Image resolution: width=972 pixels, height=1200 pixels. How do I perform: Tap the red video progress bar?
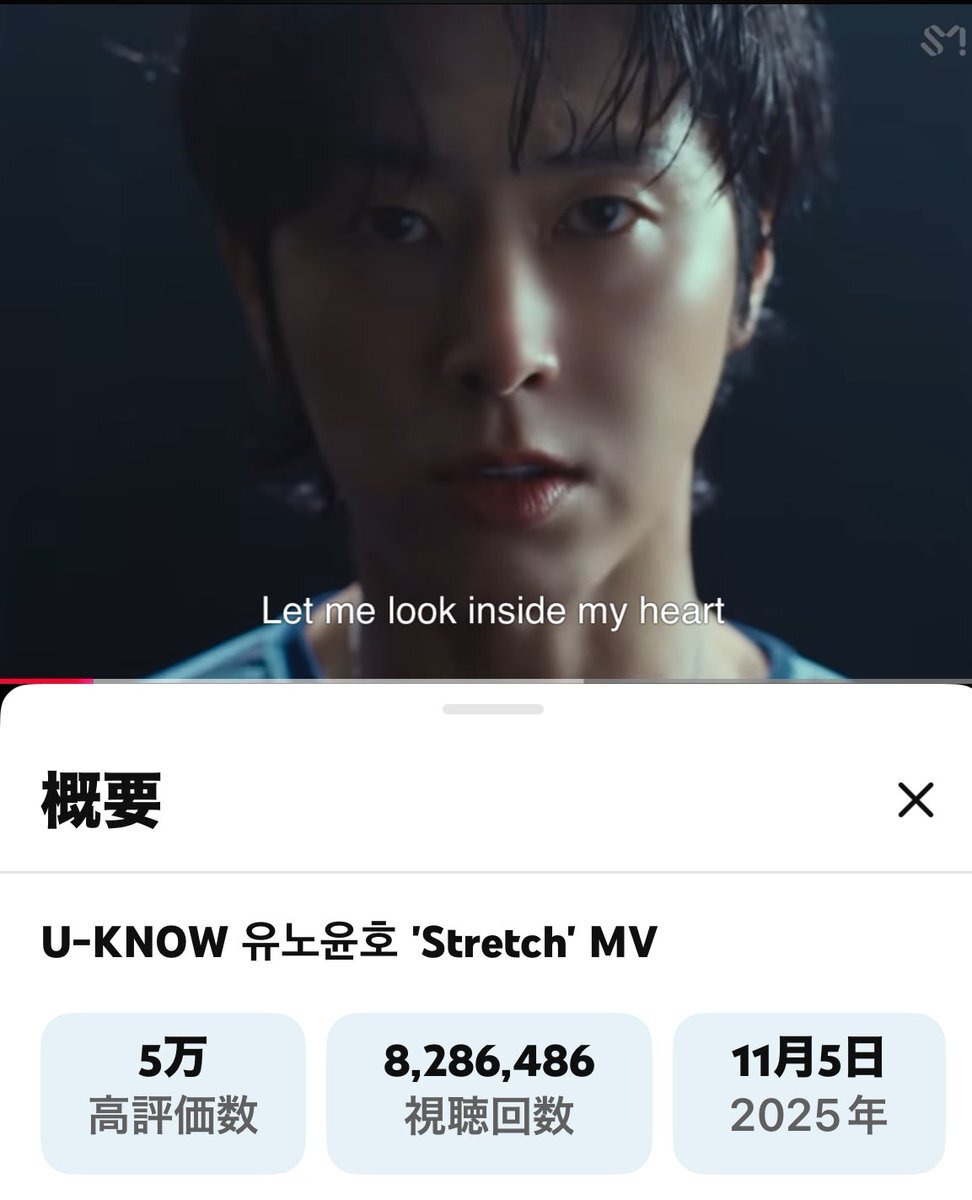(46, 681)
